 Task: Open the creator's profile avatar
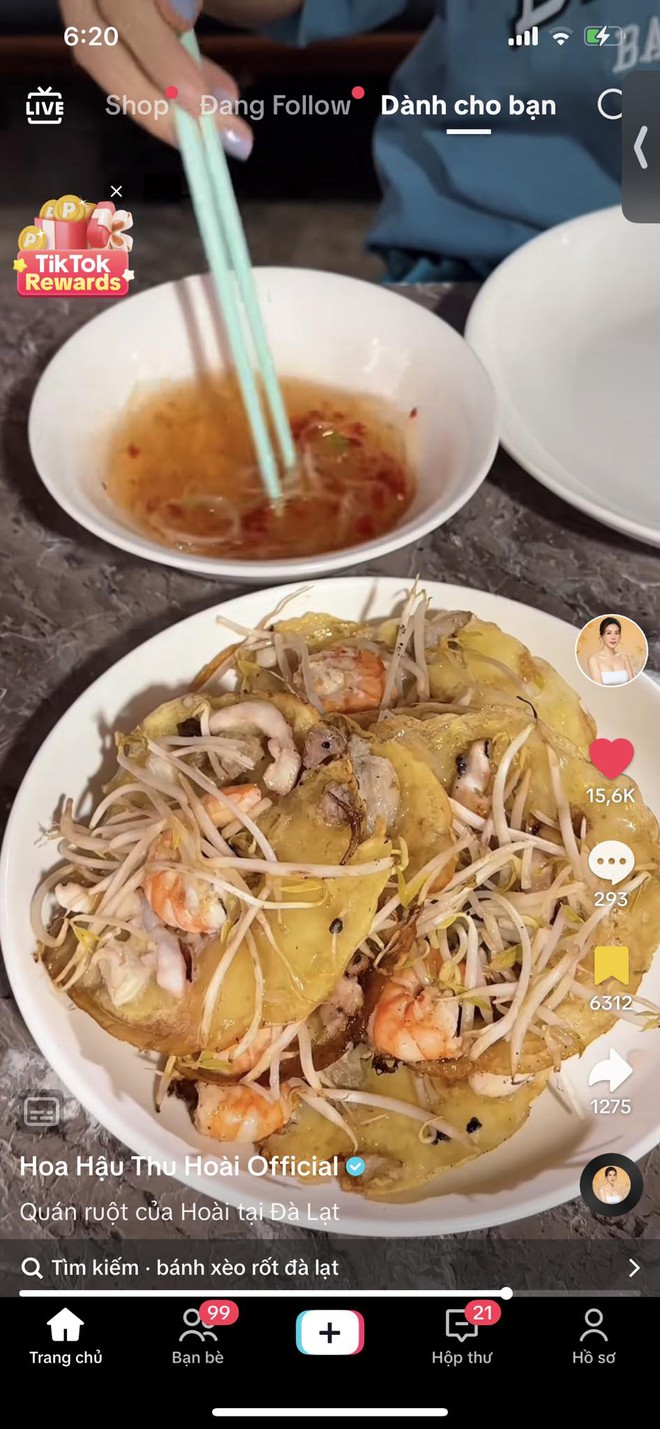611,651
